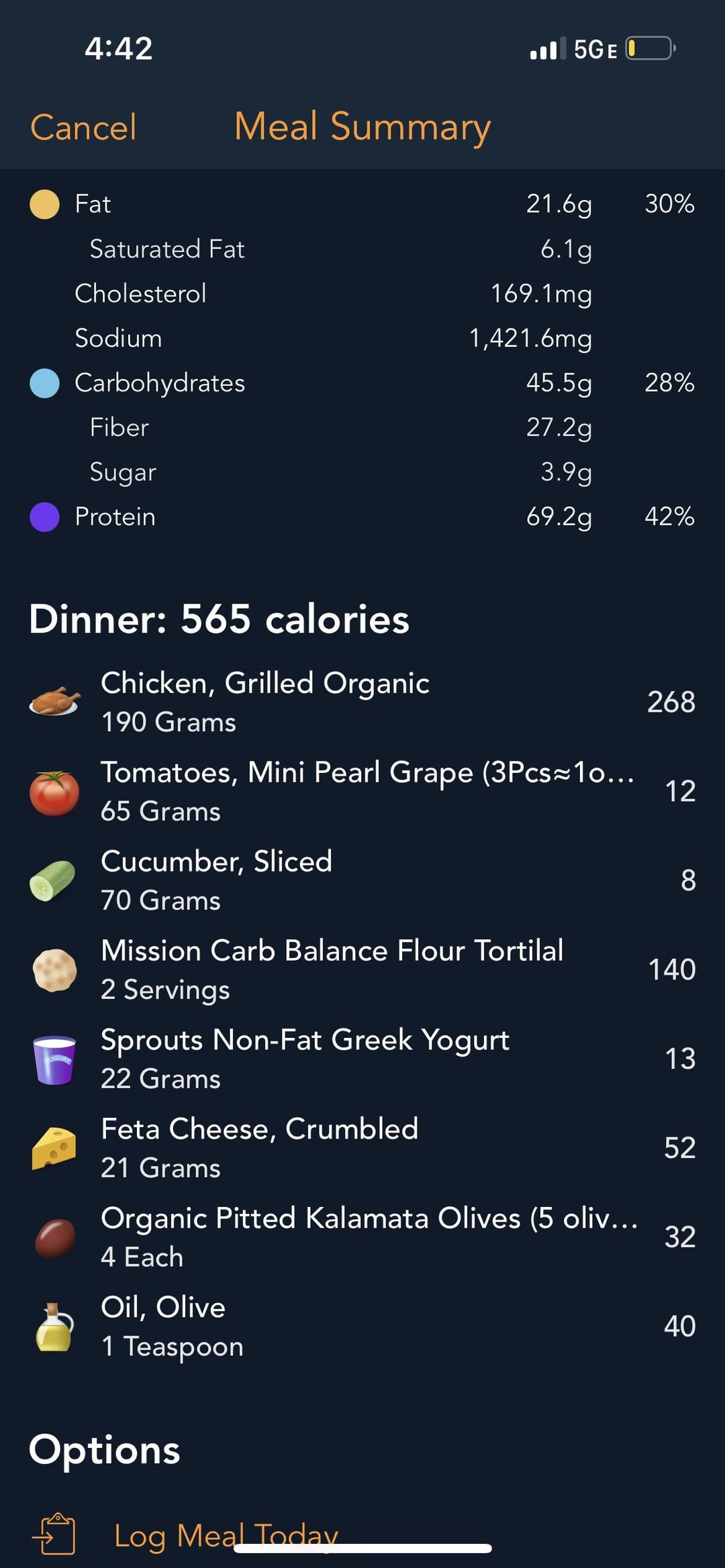Select the Oil, Olive entry
The image size is (725, 1568).
point(362,1326)
